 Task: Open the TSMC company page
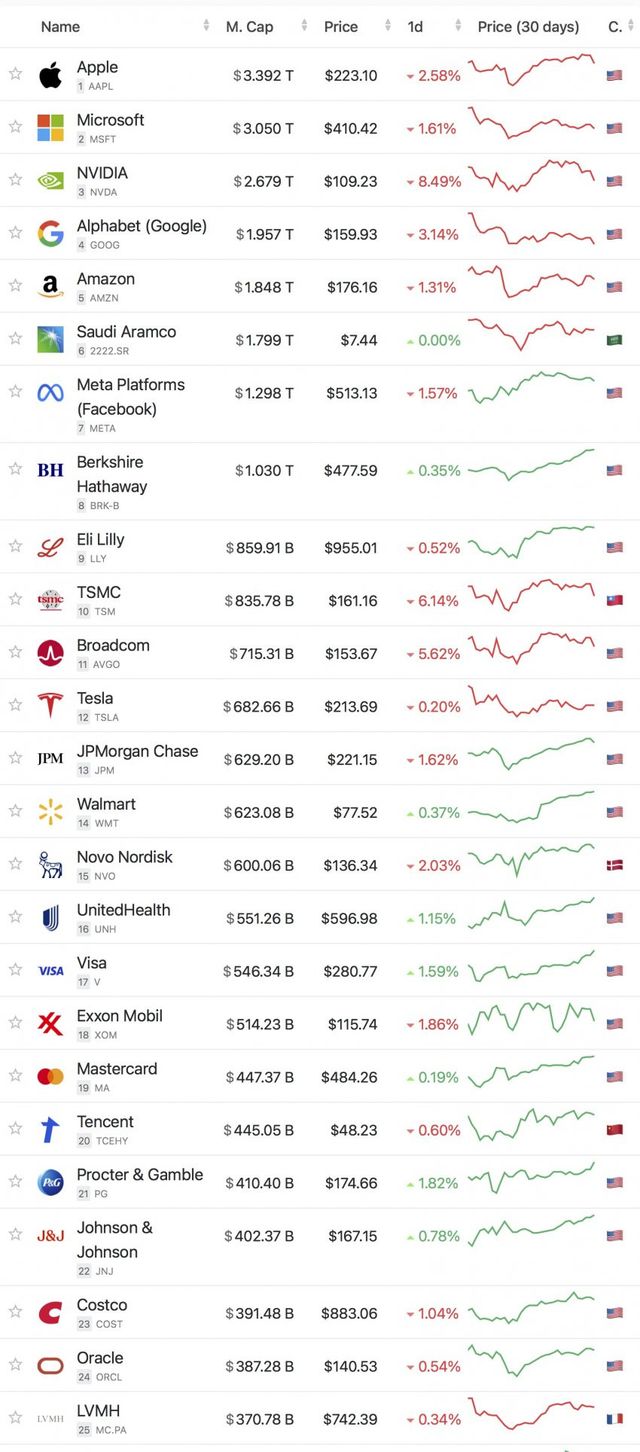click(x=98, y=592)
